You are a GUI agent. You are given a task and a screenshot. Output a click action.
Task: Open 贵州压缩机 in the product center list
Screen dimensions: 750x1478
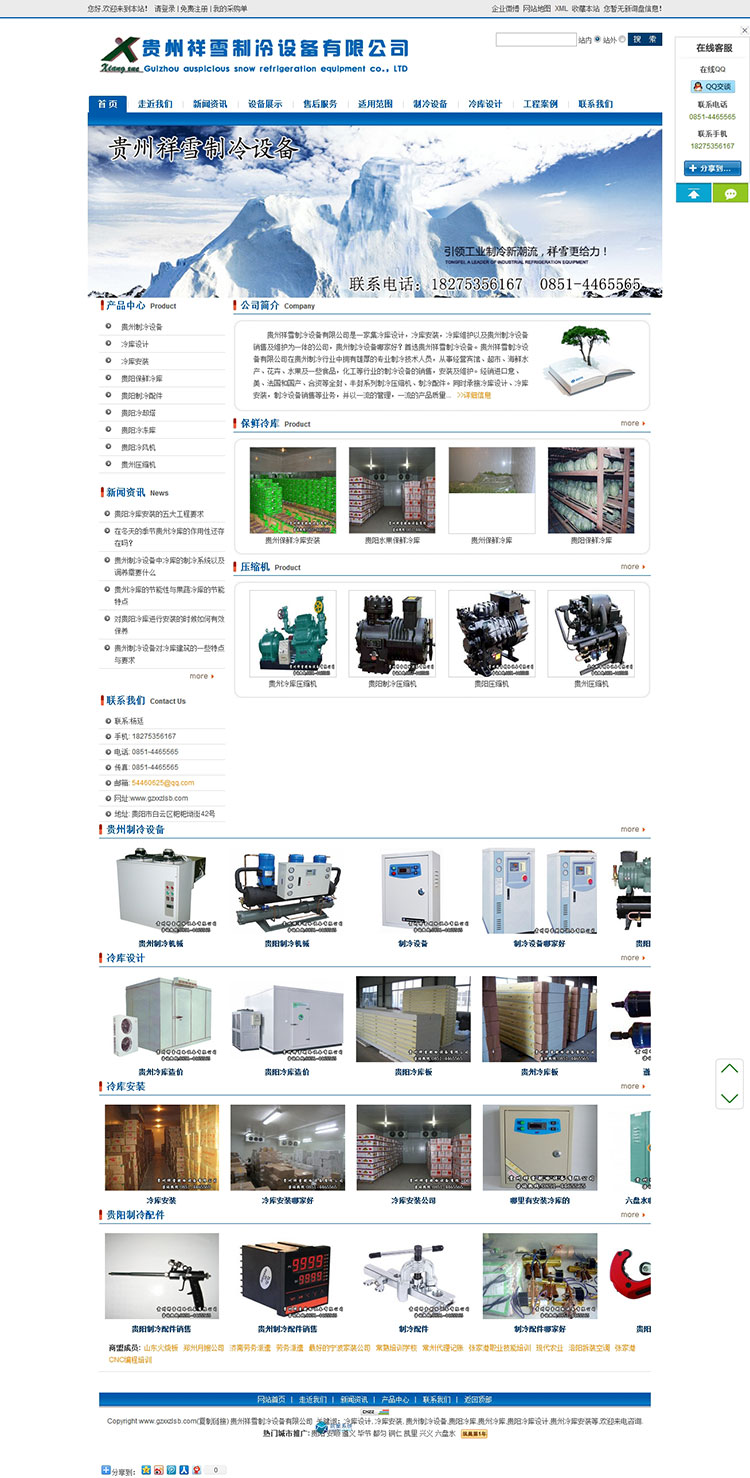tap(138, 465)
